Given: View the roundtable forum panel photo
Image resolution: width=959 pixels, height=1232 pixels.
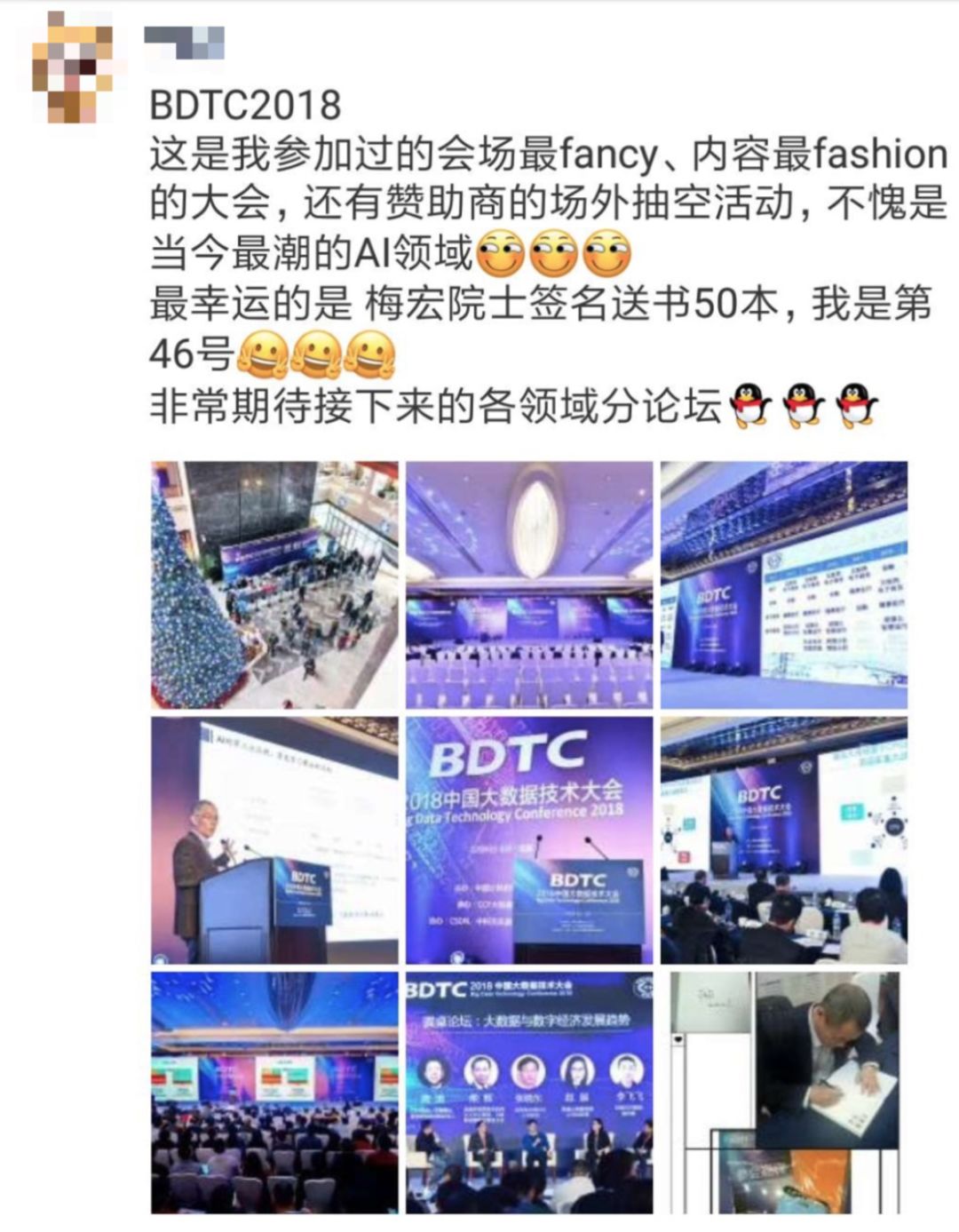Looking at the screenshot, I should coord(529,1093).
